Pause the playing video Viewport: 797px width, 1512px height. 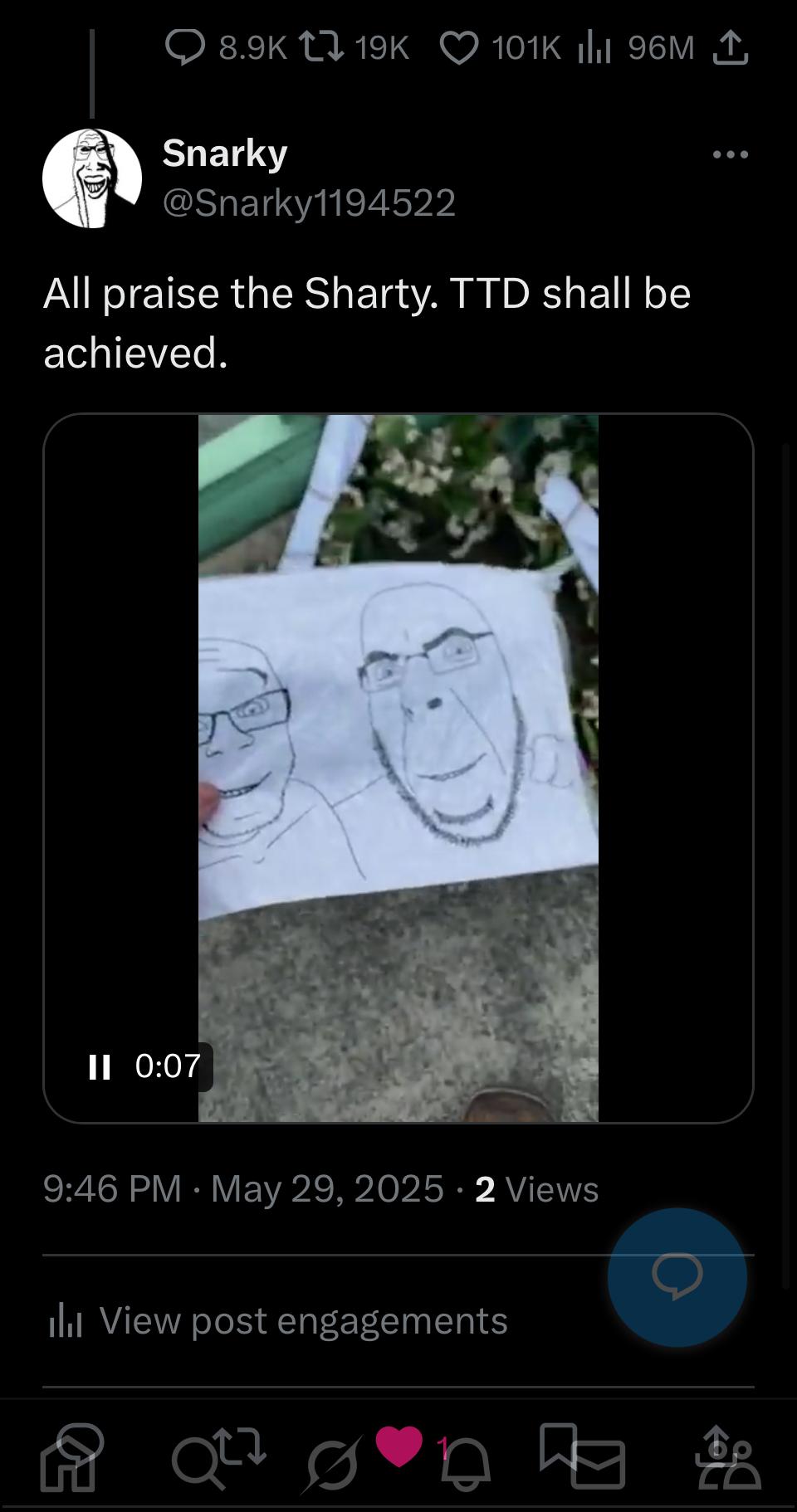pyautogui.click(x=100, y=1066)
